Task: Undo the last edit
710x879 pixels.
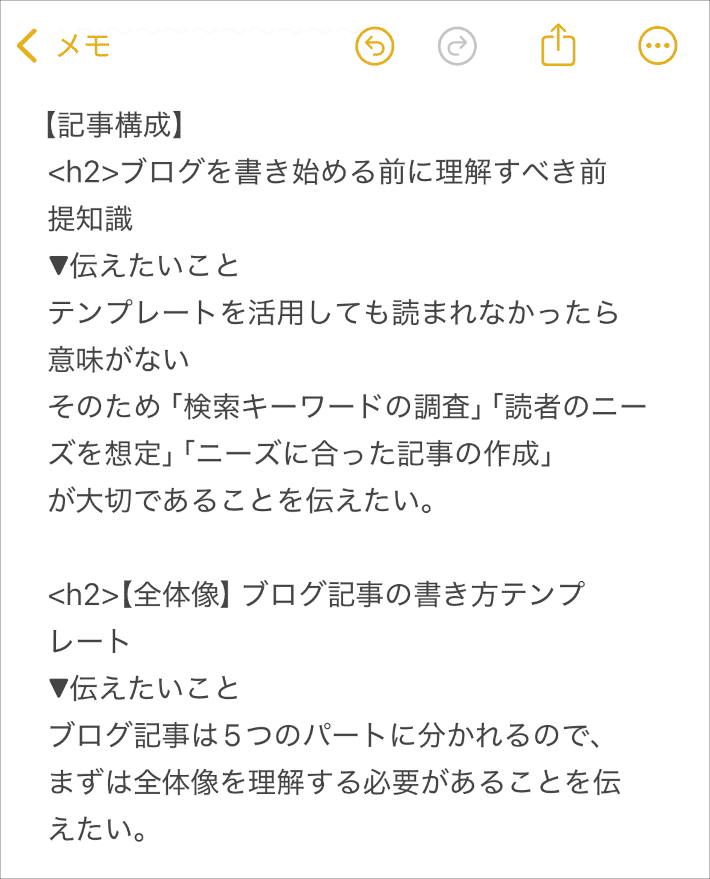Action: click(x=375, y=46)
